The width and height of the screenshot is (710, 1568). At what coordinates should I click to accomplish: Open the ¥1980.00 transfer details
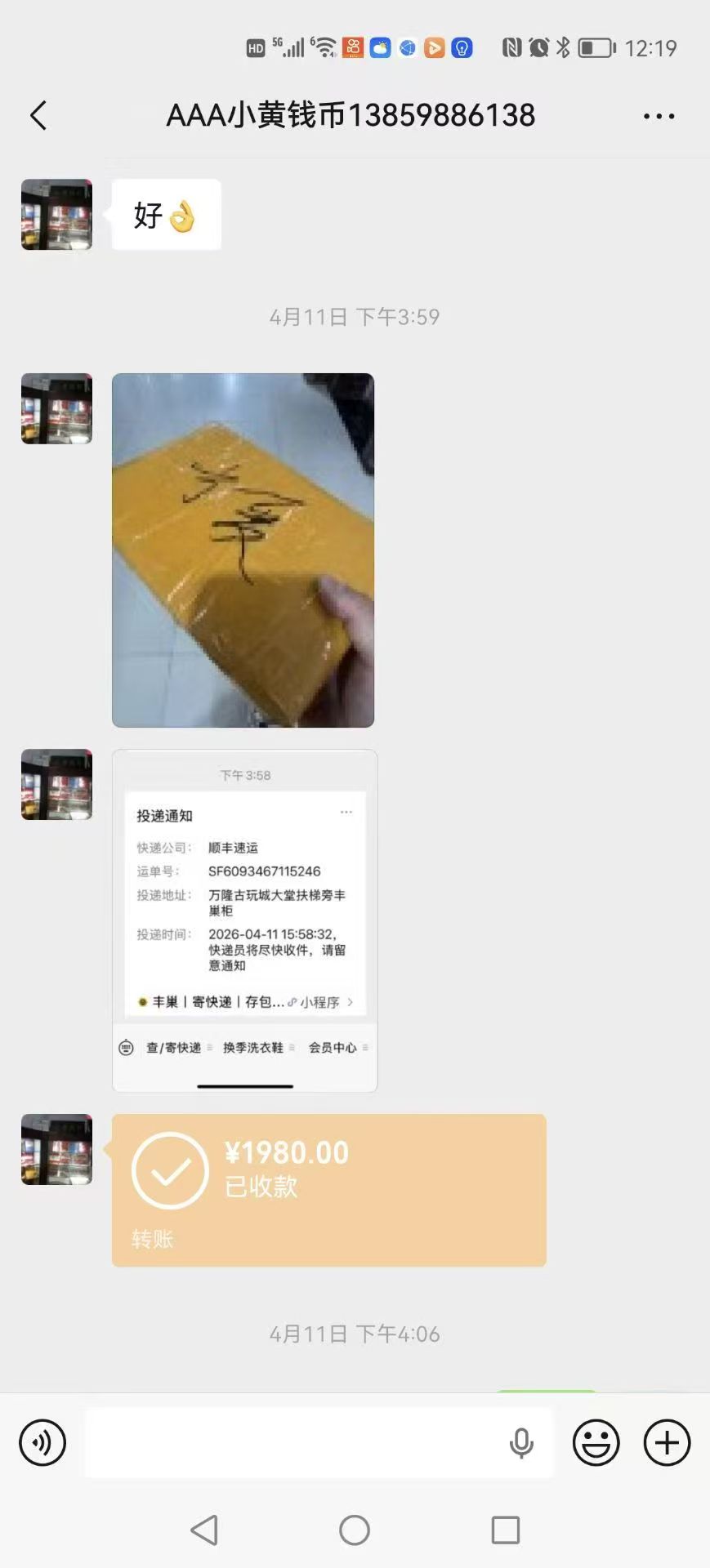click(x=328, y=1189)
